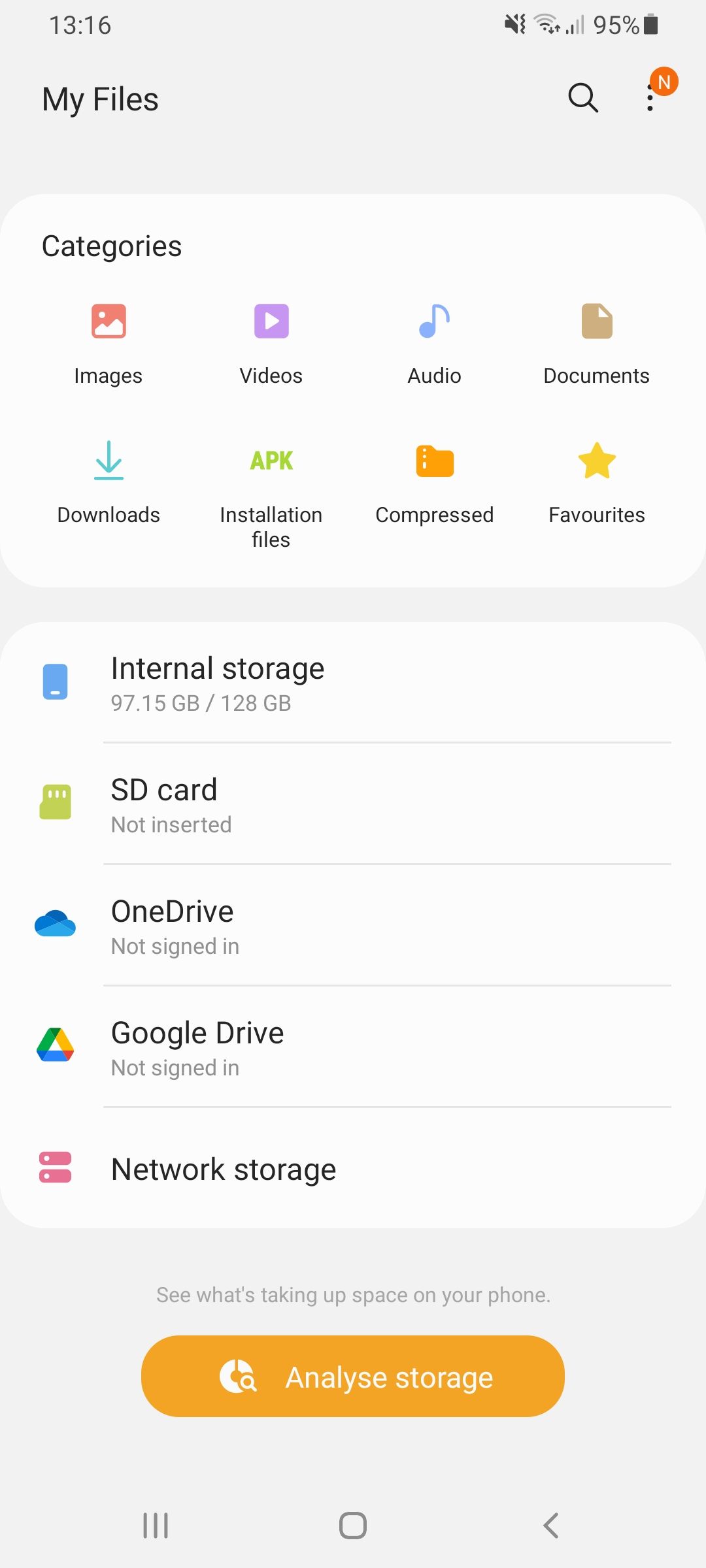This screenshot has height=1568, width=706.
Task: Select the SD card entry
Action: 353,804
